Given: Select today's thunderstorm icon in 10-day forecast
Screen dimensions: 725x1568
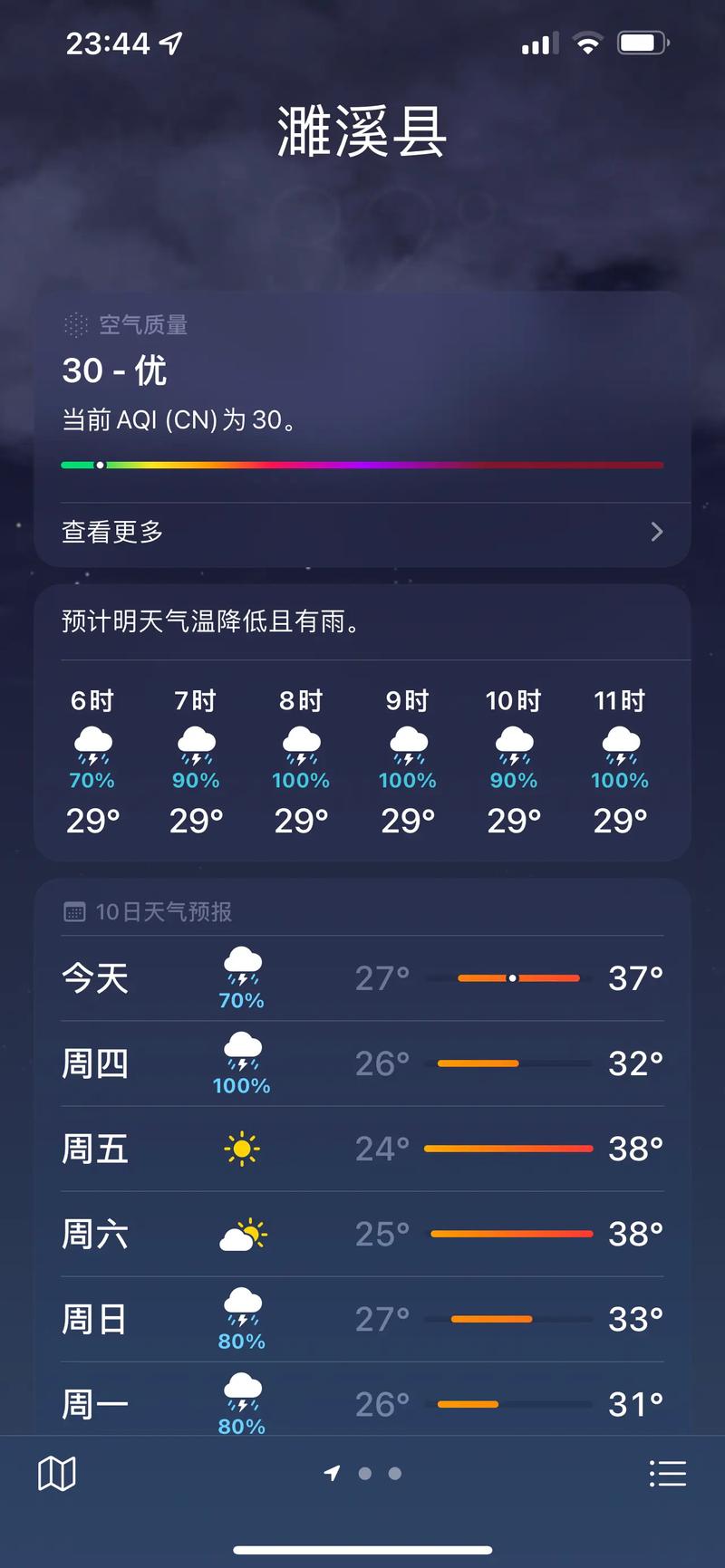Looking at the screenshot, I should tap(241, 967).
